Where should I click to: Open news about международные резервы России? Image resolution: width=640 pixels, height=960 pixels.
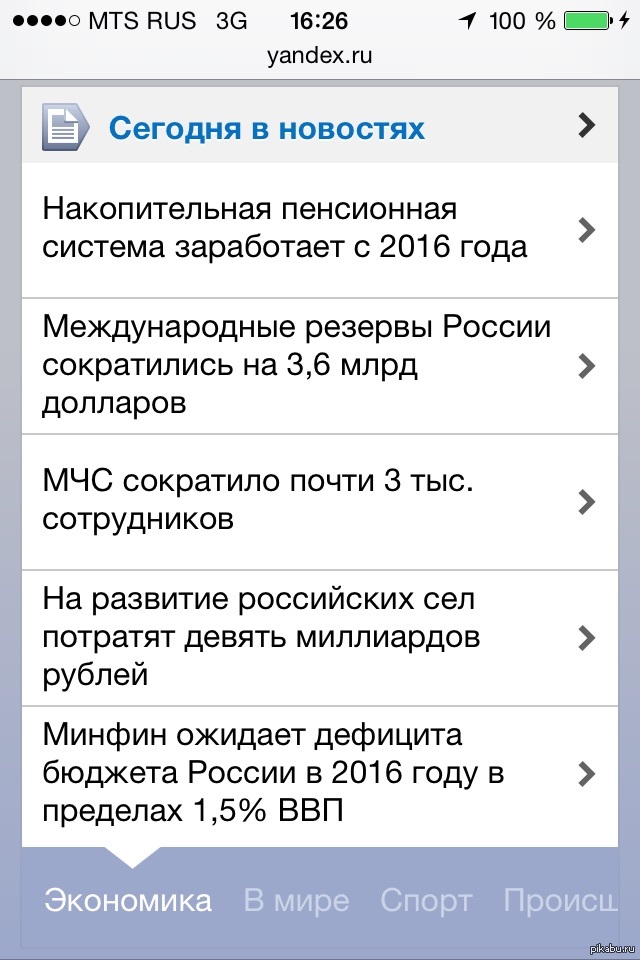[300, 365]
